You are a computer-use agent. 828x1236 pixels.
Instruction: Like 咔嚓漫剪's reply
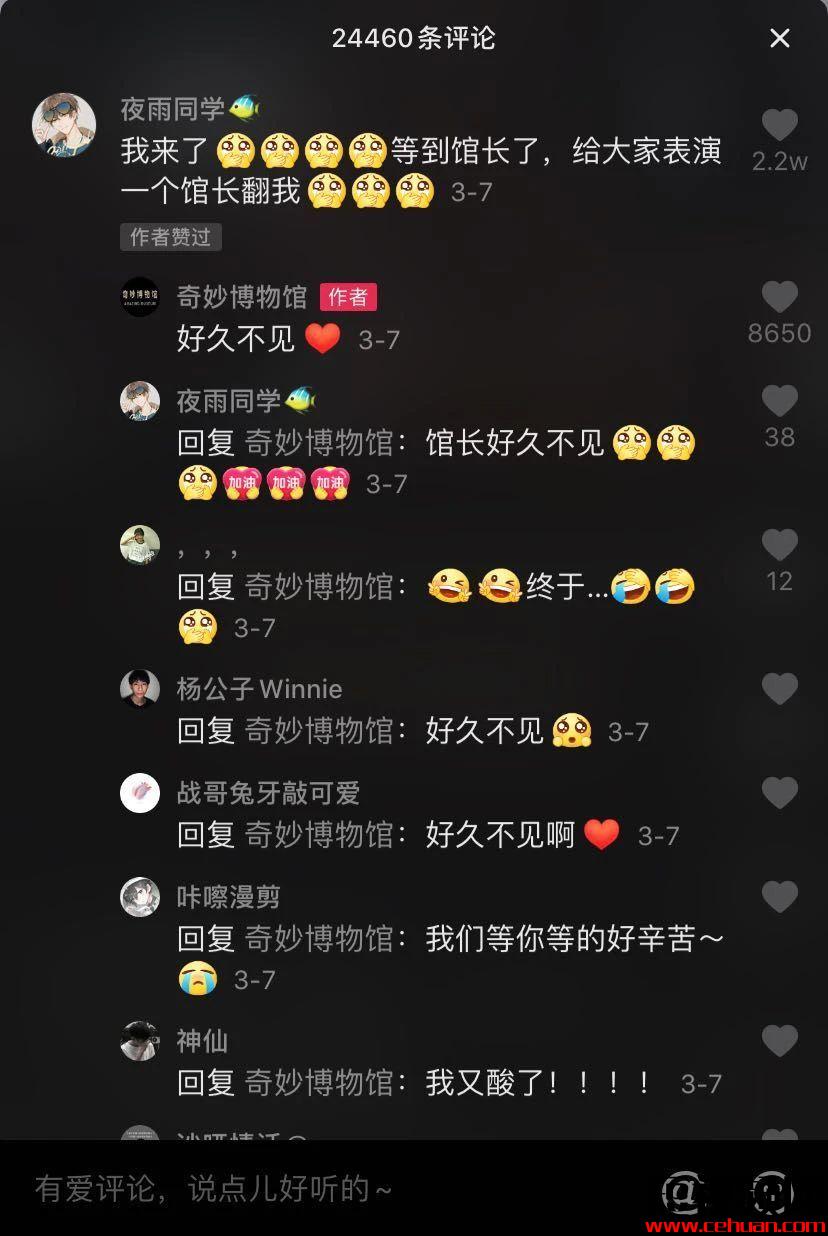tap(779, 897)
